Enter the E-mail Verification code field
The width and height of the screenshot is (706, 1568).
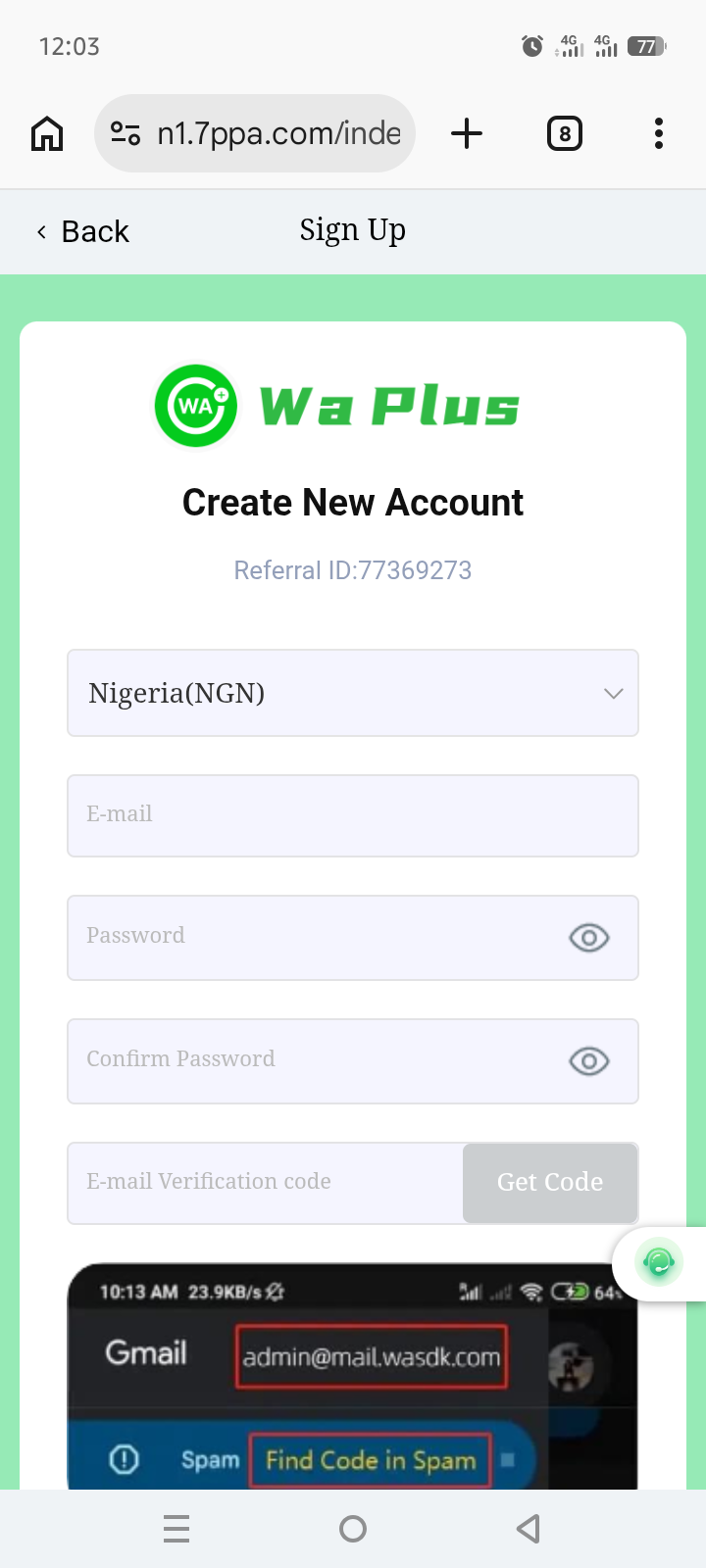coord(265,1183)
